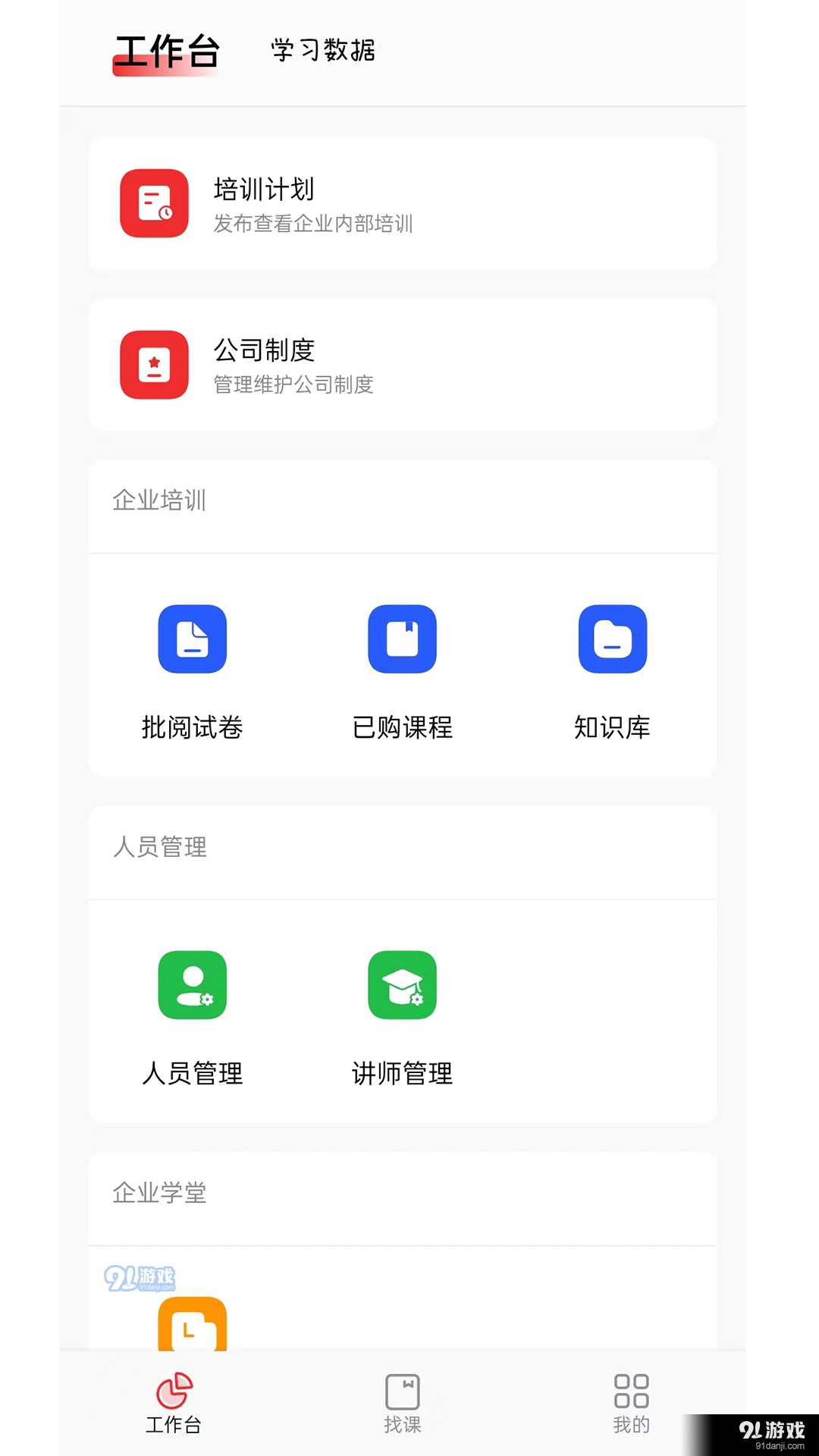
Task: Select the 批阅试卷 (grade exams) icon
Action: tap(192, 639)
